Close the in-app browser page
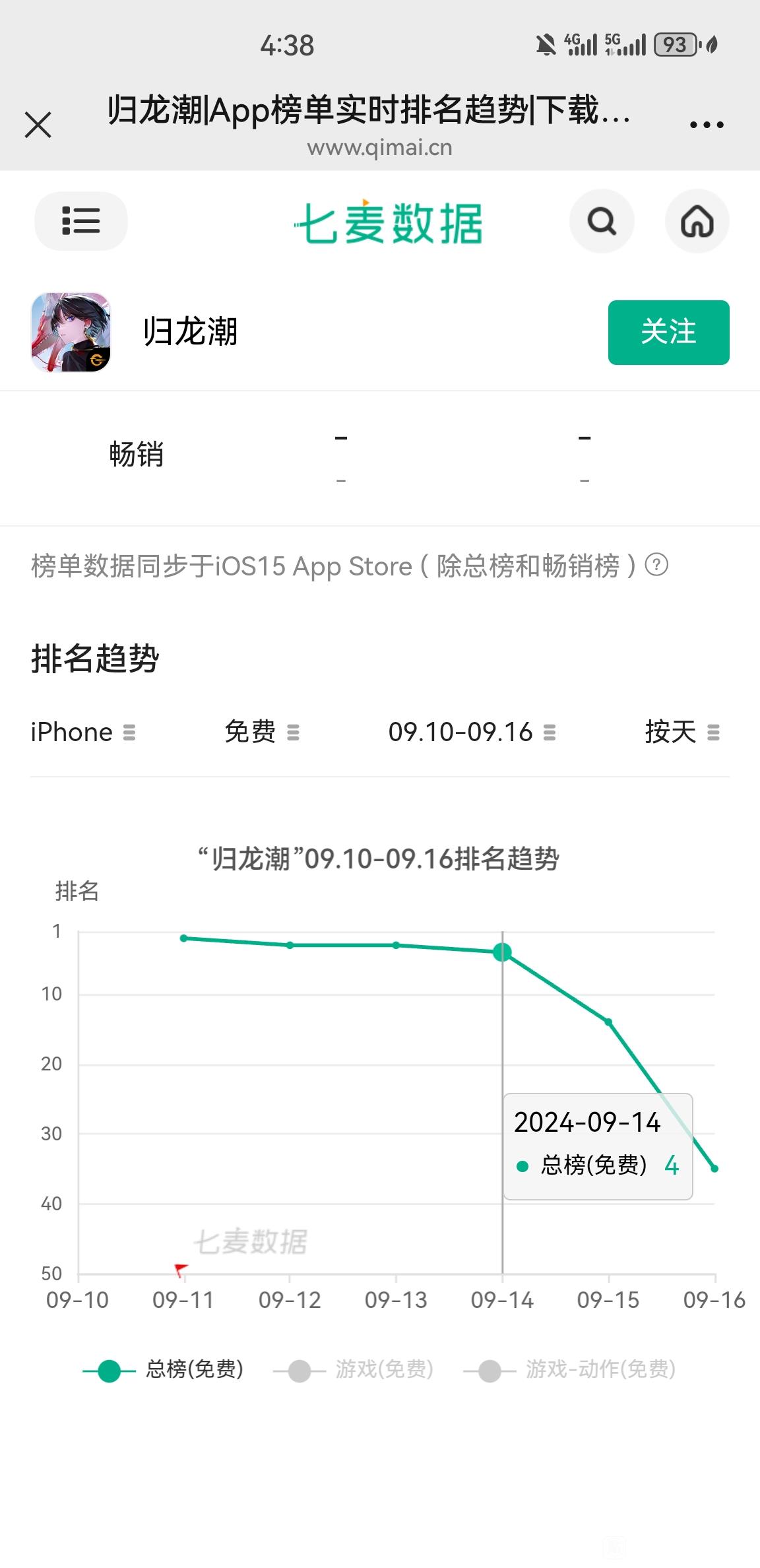The image size is (760, 1568). (x=38, y=125)
